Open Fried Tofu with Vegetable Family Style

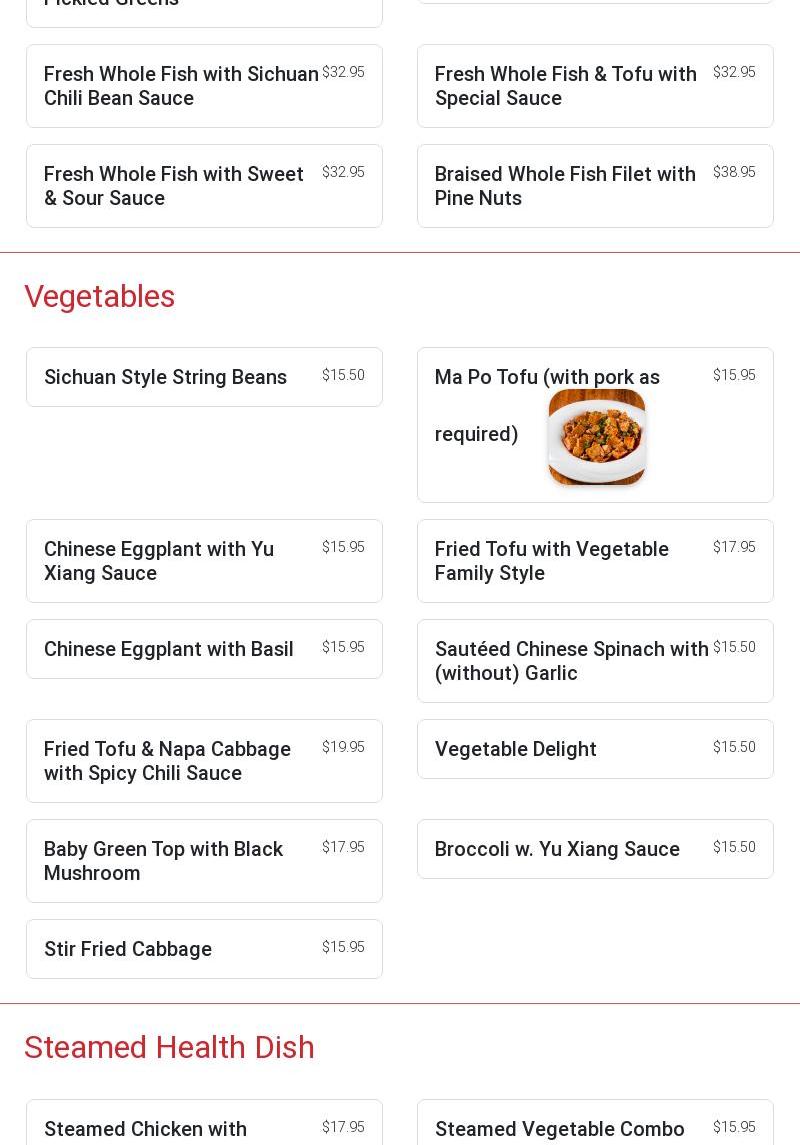[595, 561]
